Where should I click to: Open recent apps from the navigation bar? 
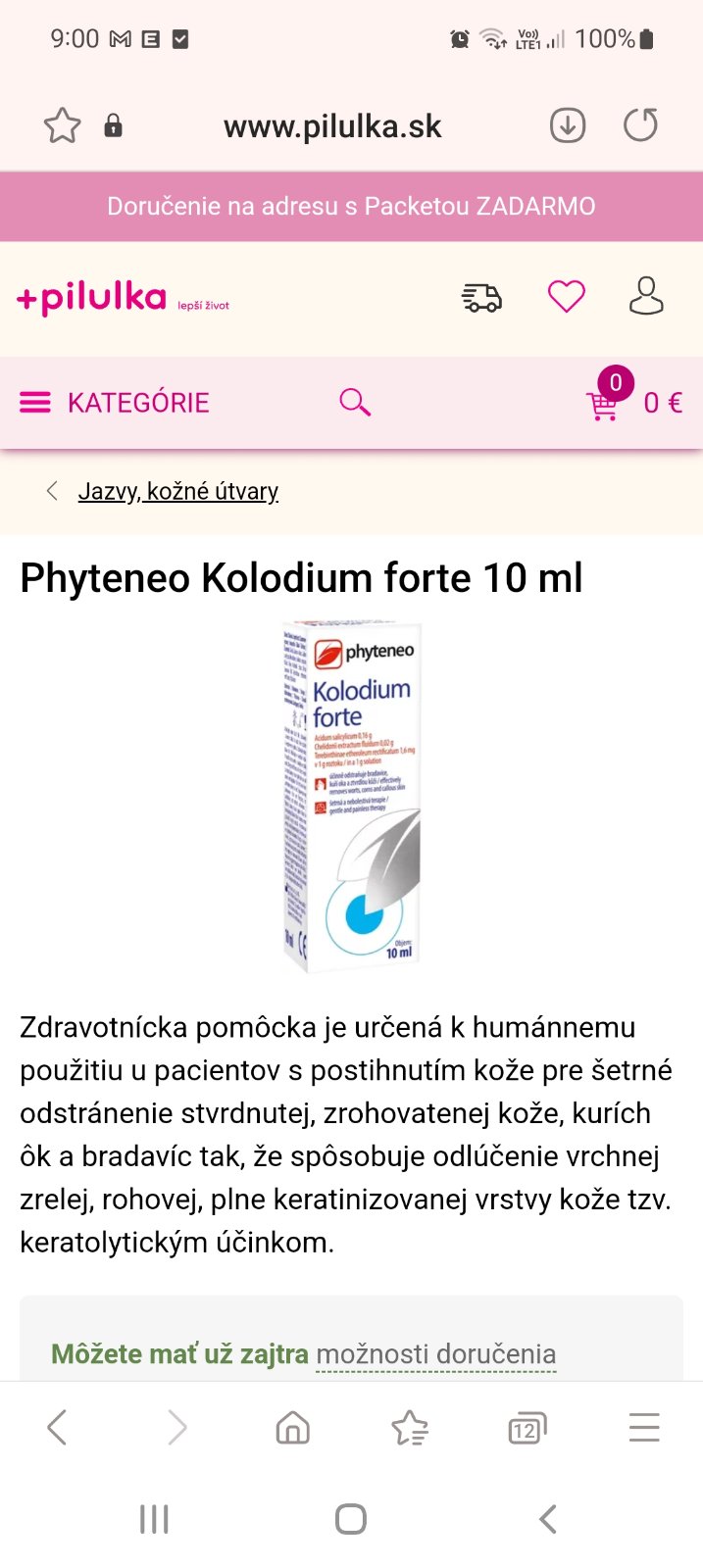(x=154, y=1519)
